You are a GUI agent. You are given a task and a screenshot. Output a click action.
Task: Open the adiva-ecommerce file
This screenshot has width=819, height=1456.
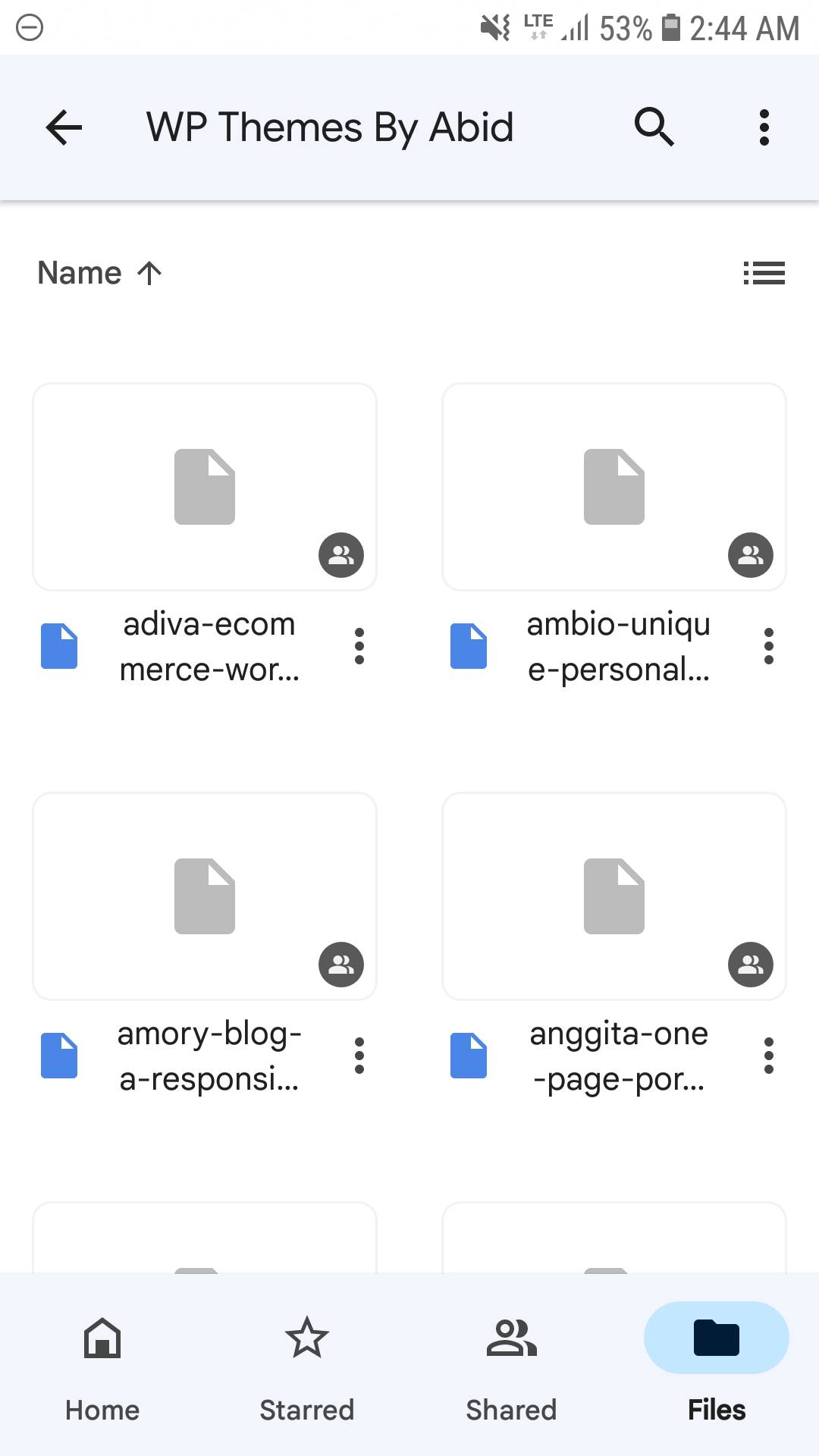pos(205,487)
